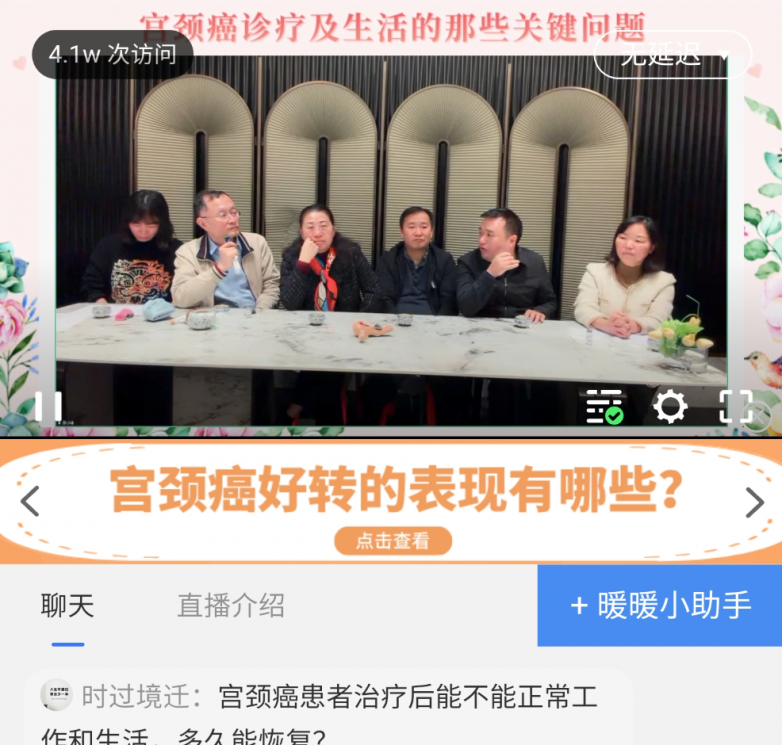Open the subtitle list icon

604,406
